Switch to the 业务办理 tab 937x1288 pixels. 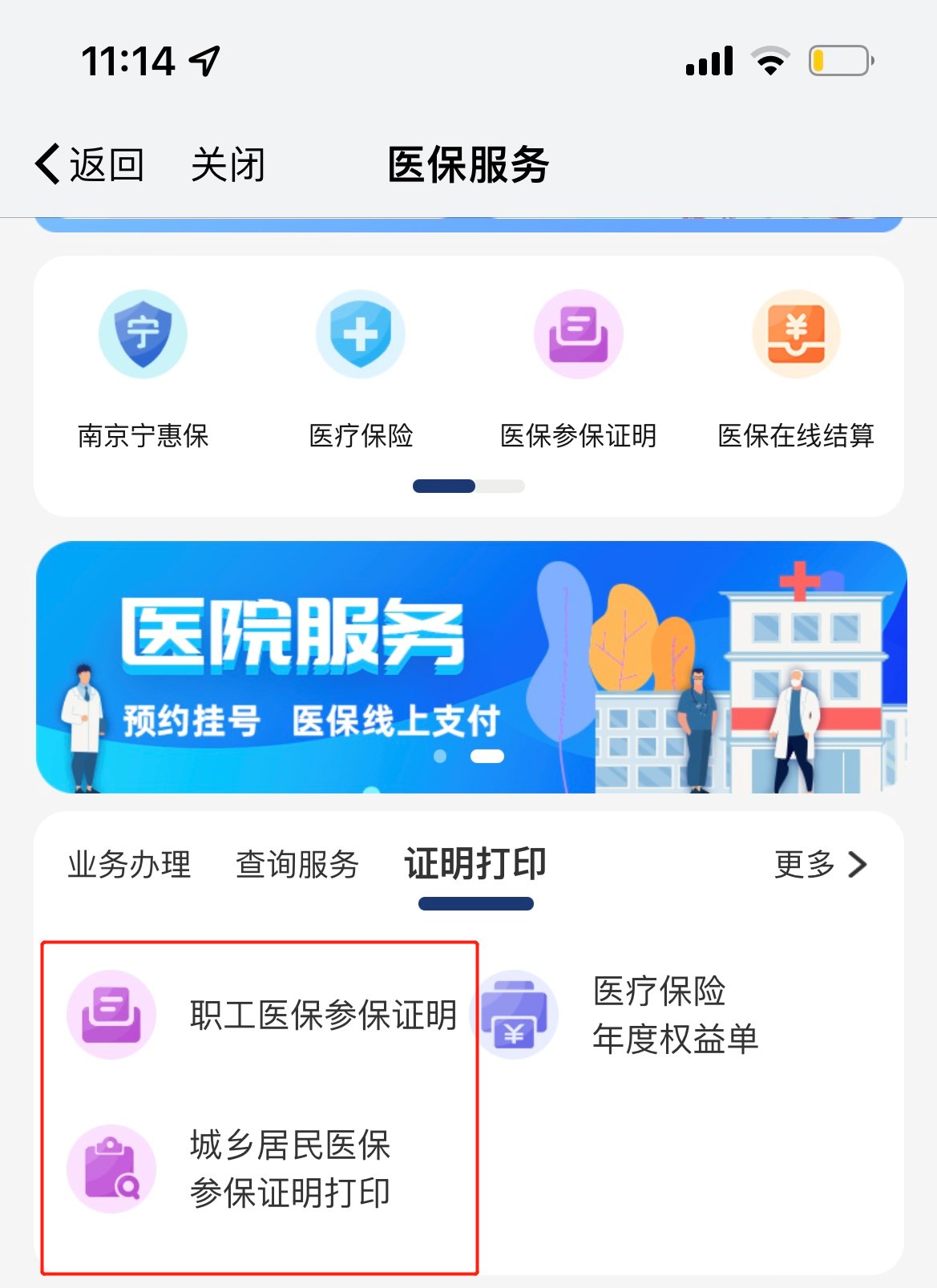[x=129, y=865]
